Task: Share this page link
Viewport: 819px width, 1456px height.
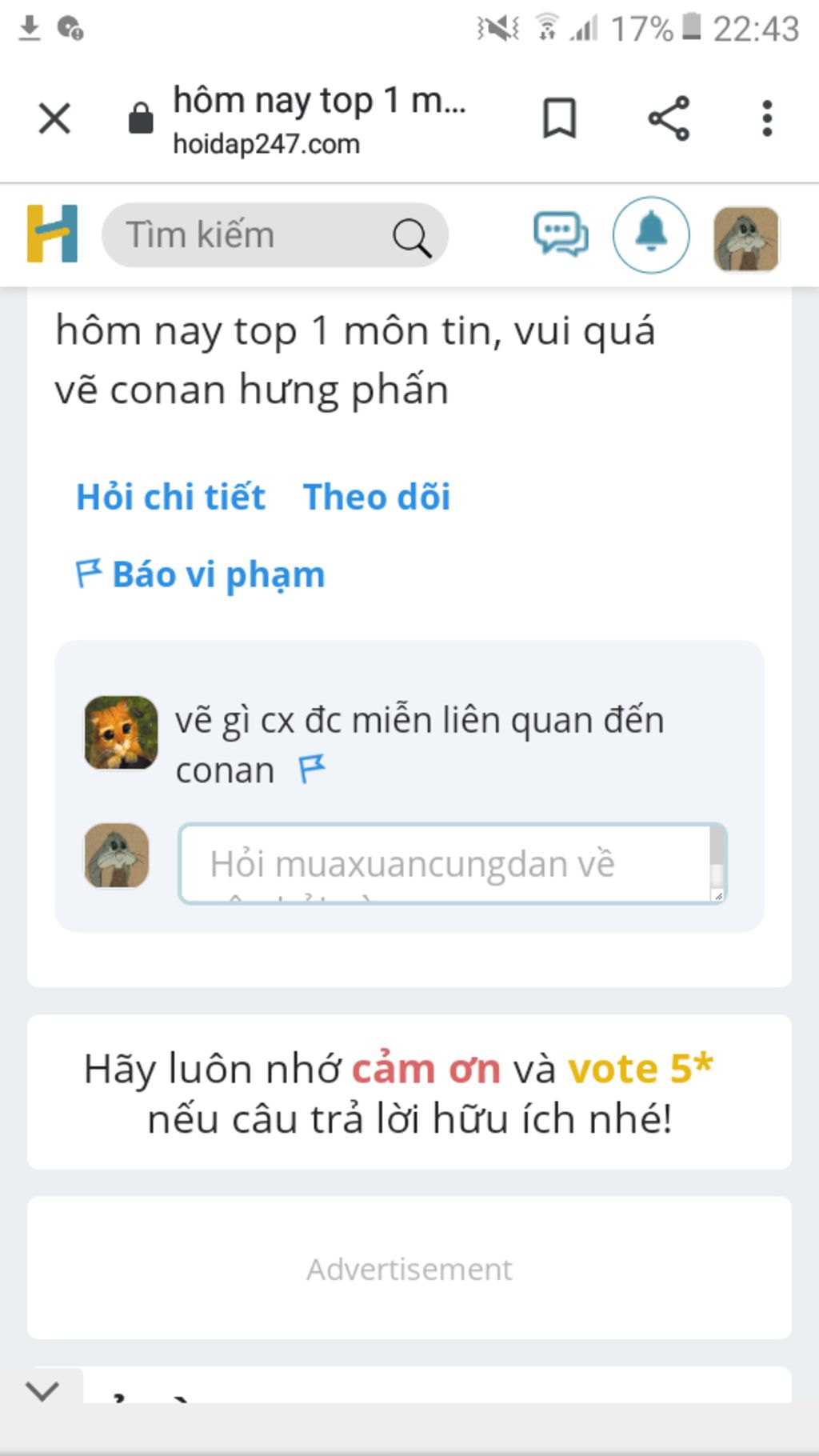Action: [x=669, y=119]
